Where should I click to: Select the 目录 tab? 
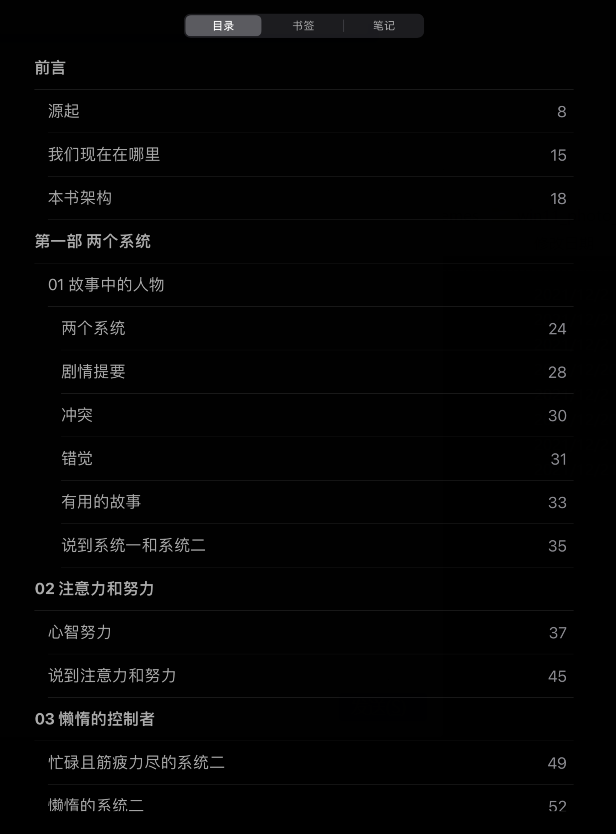pos(223,26)
